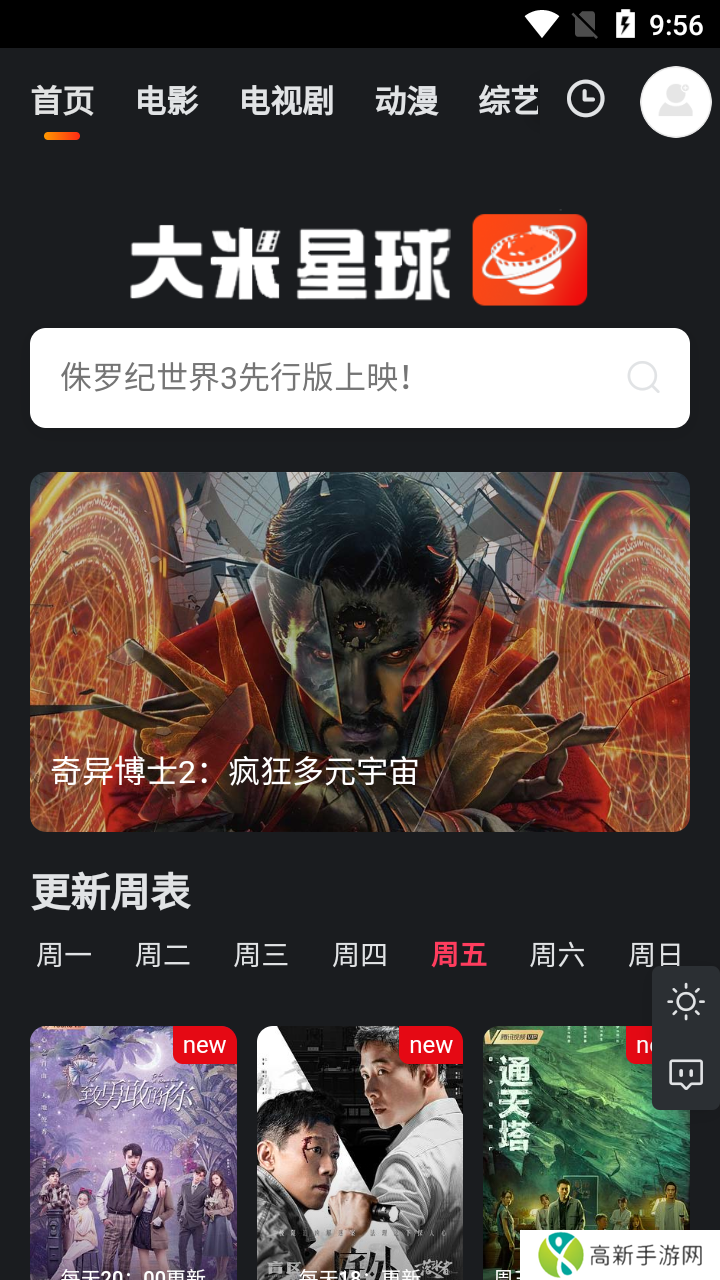Open viewing history via the clock icon
This screenshot has width=720, height=1280.
pos(586,100)
